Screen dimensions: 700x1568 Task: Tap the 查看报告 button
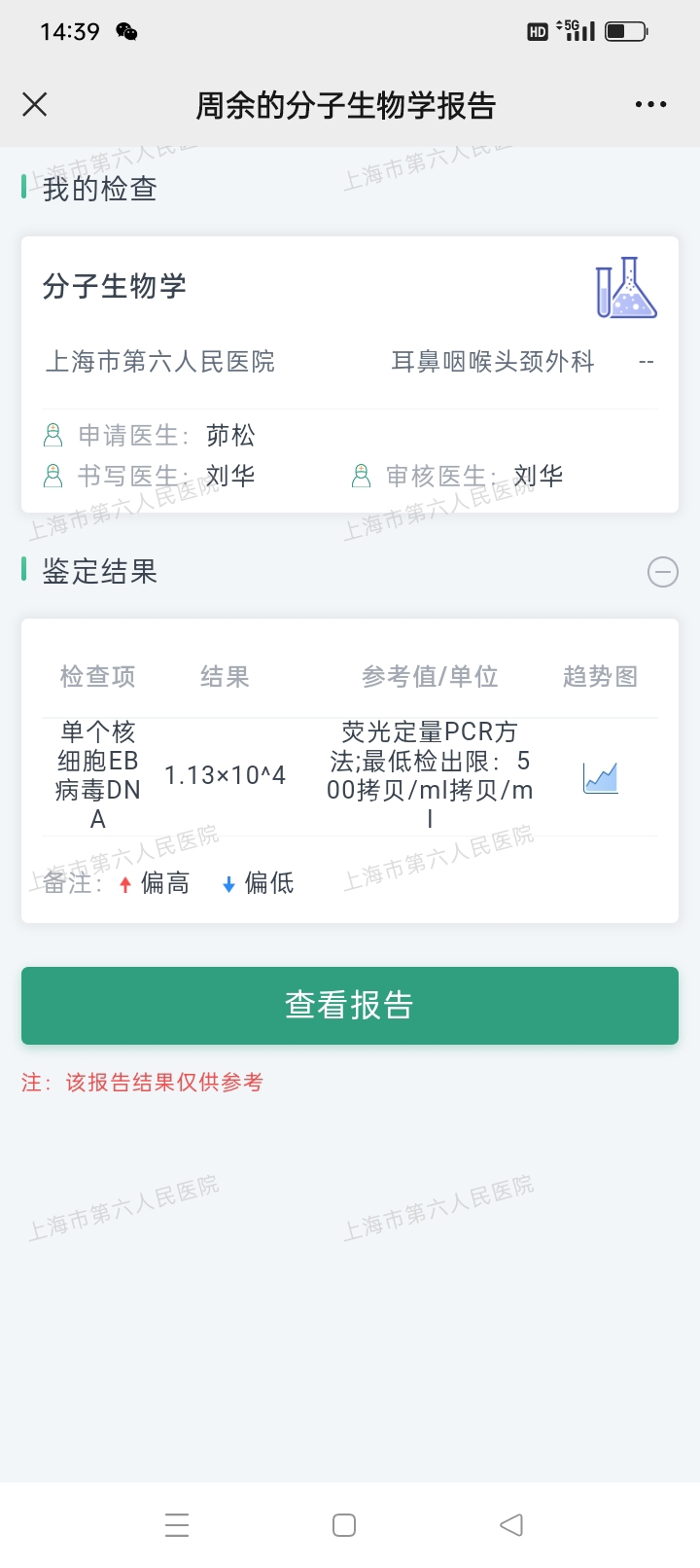pos(350,1006)
